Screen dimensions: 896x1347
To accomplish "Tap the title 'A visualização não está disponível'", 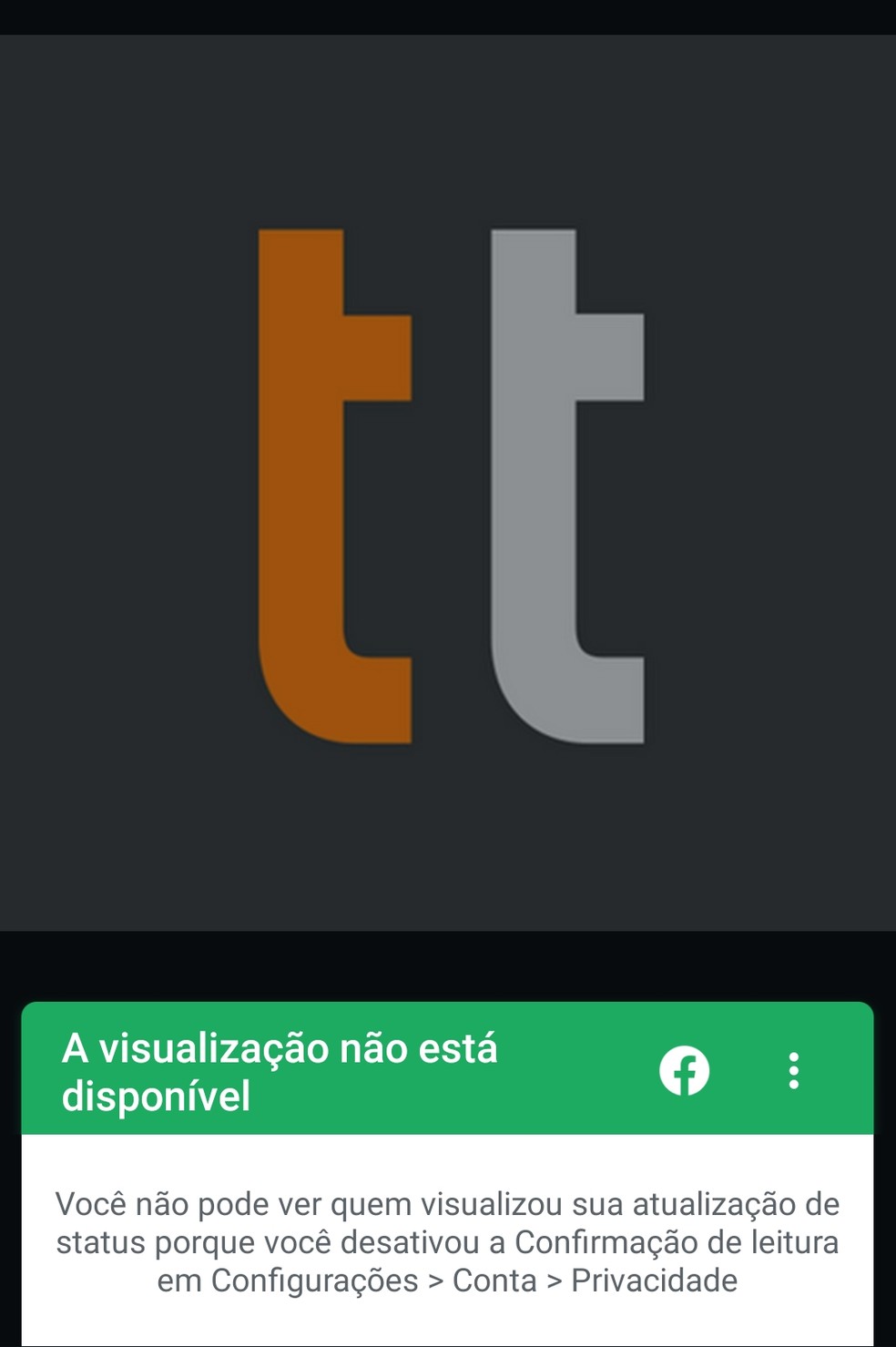I will pos(278,1070).
